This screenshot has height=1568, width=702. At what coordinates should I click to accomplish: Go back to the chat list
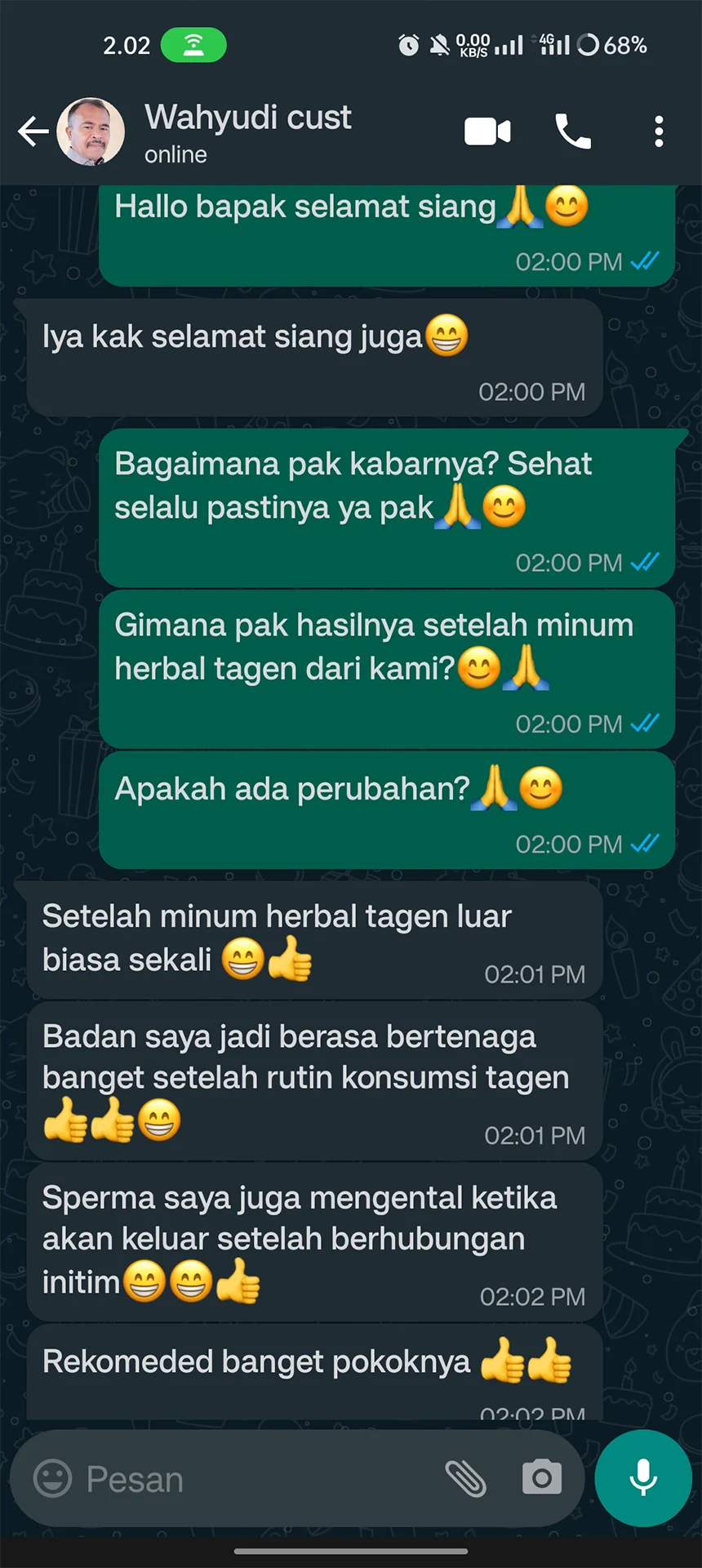[33, 131]
